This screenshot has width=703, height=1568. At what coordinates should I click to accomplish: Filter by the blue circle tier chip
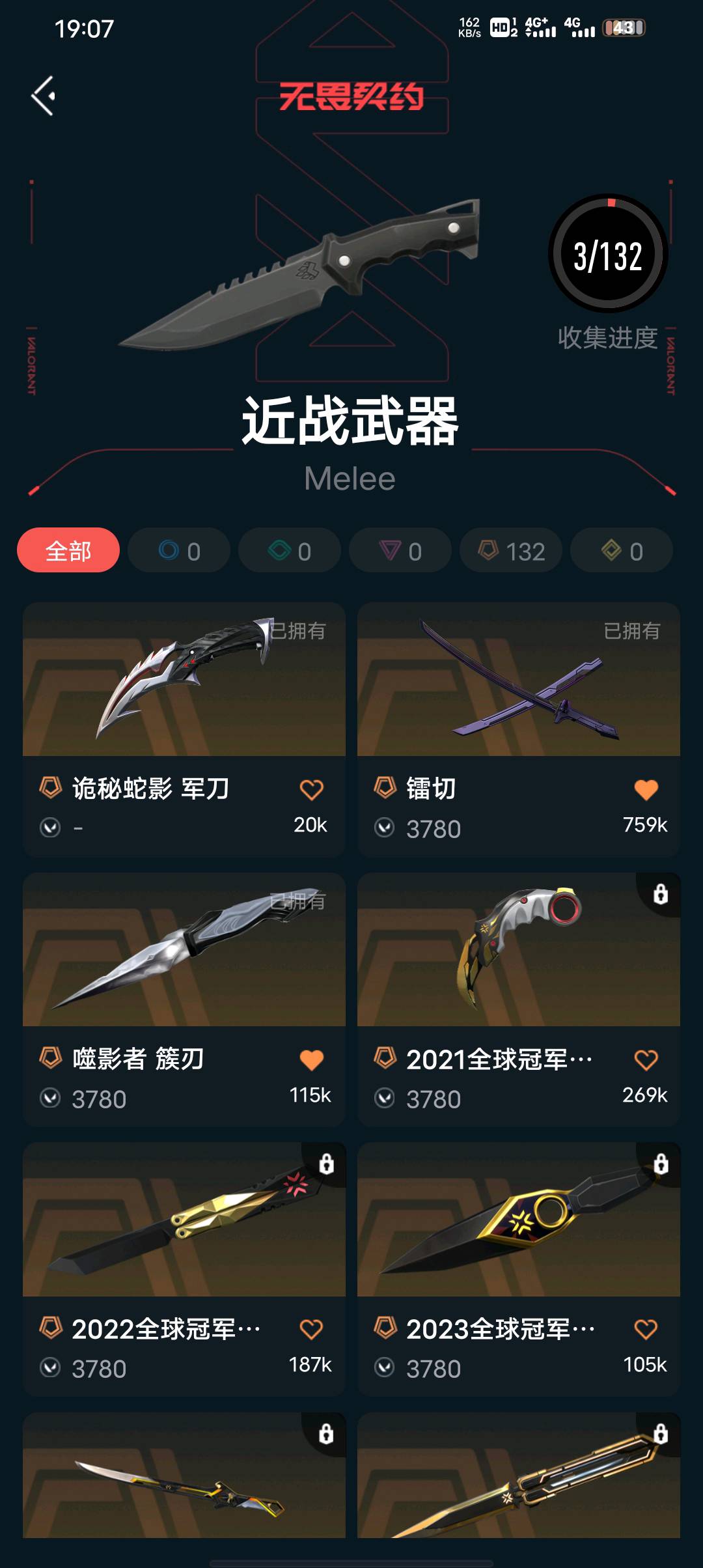[179, 551]
